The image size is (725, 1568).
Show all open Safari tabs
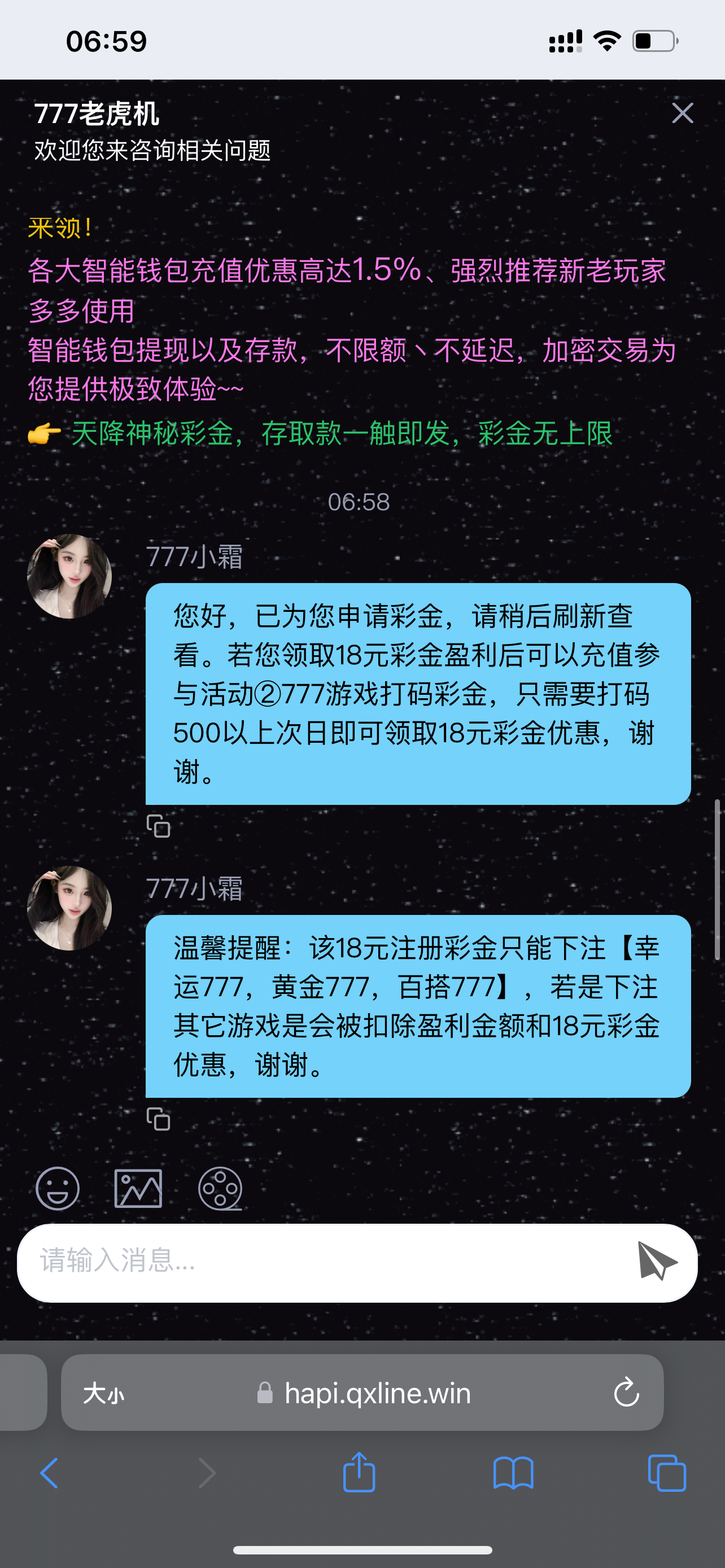[x=667, y=1474]
